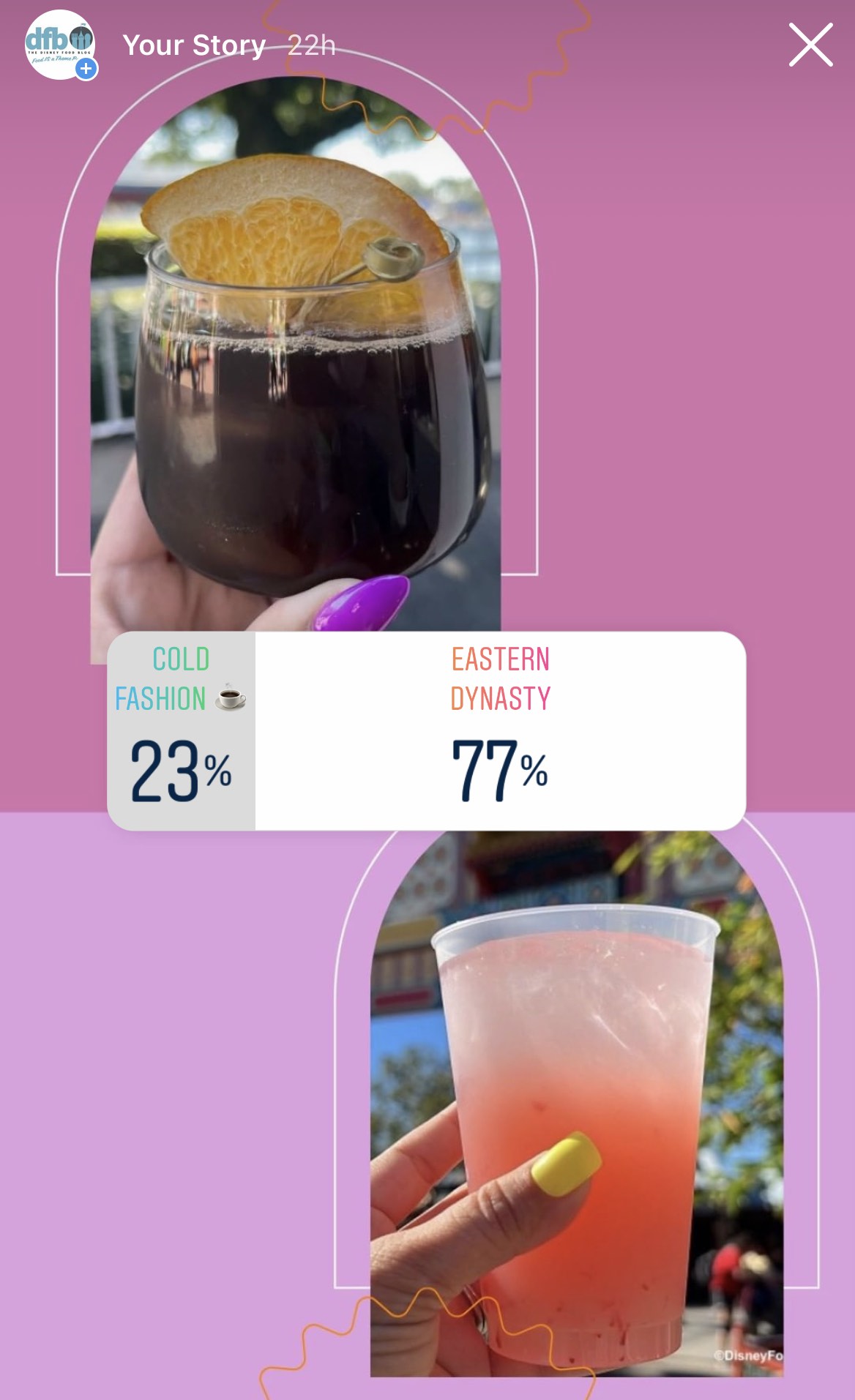This screenshot has width=855, height=1400.
Task: Open the Cold Fashion poll results
Action: [182, 730]
